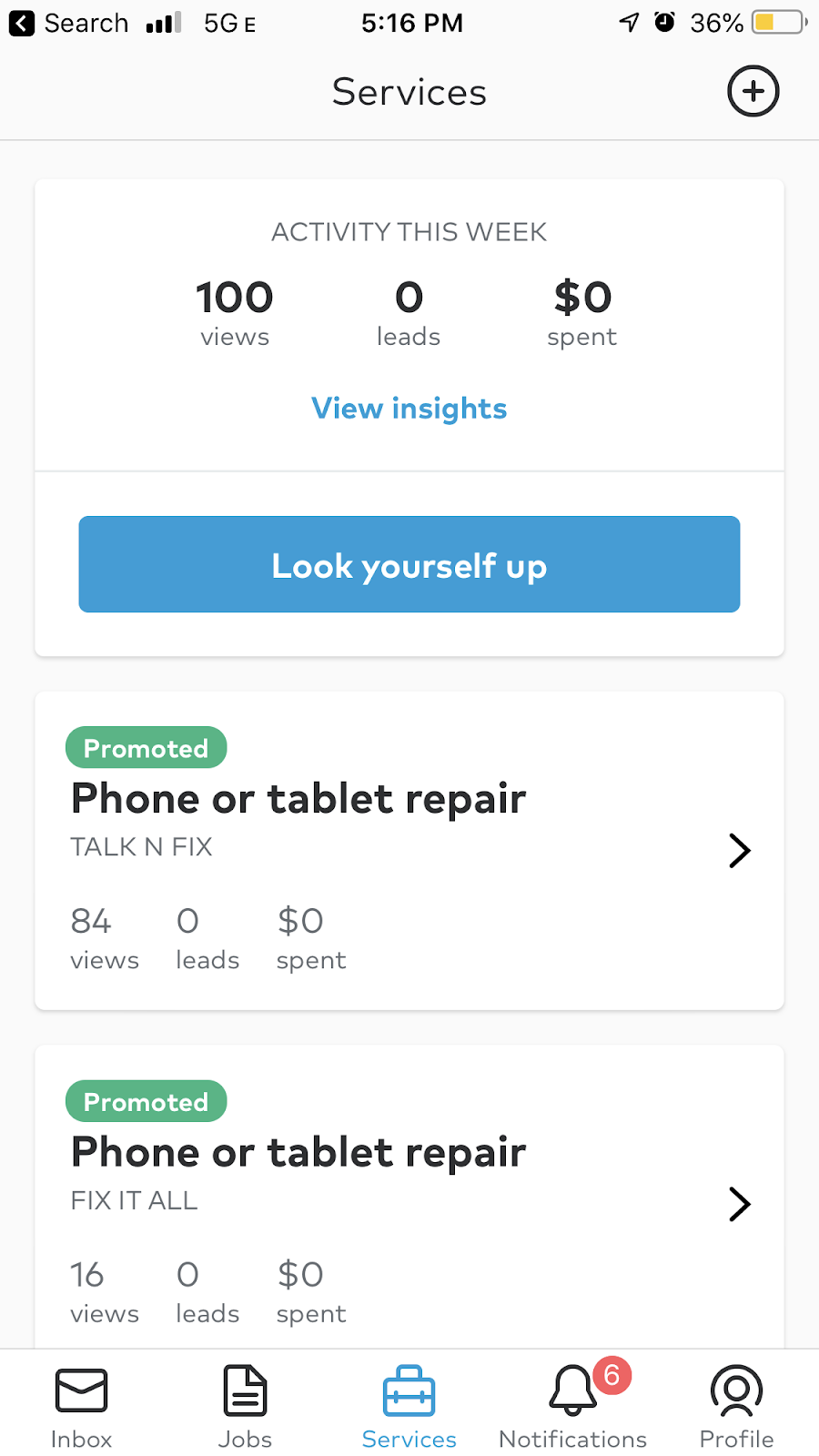Switch to the Inbox tab

(x=81, y=1406)
